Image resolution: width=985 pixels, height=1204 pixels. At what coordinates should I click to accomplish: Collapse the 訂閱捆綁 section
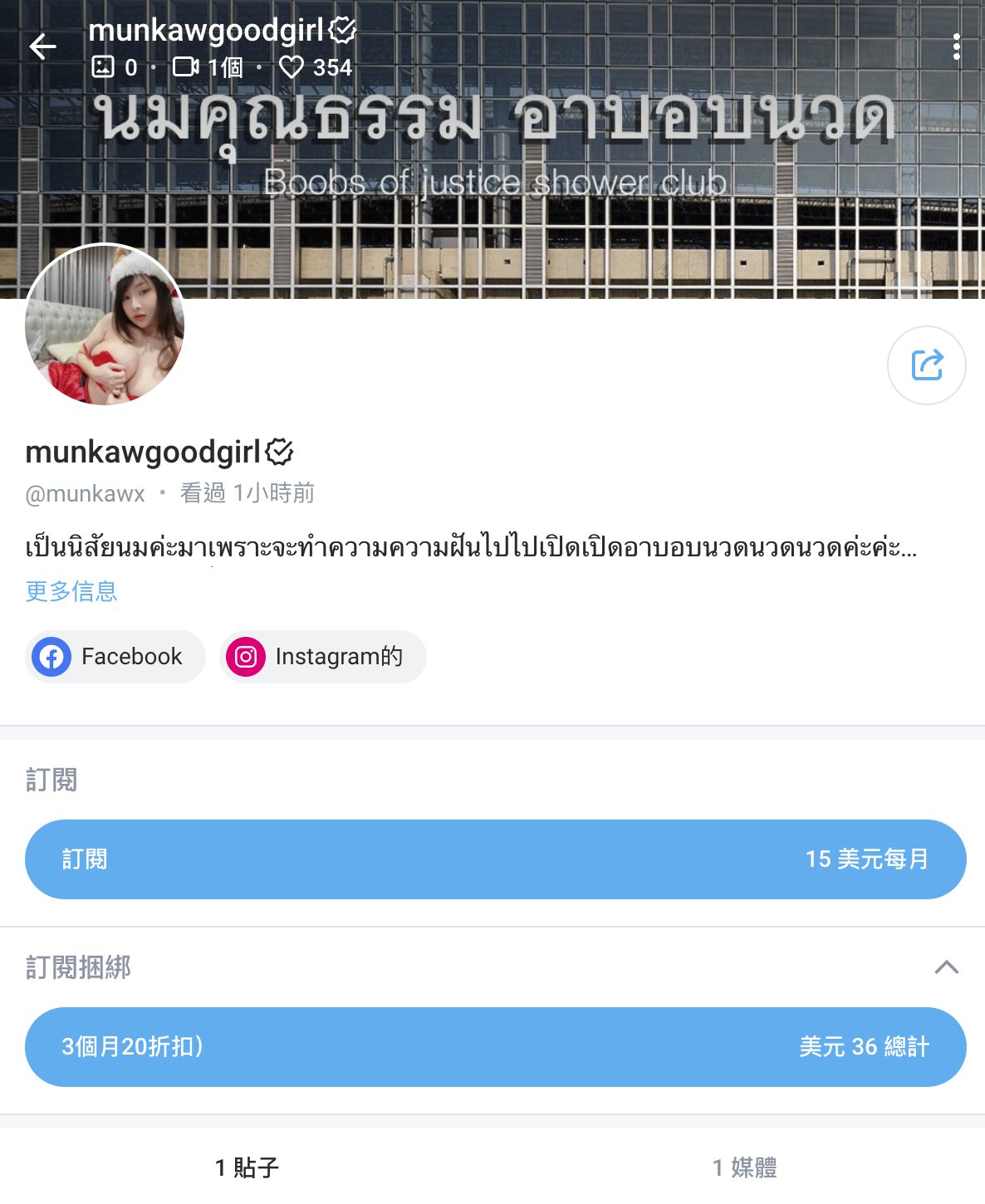(x=946, y=967)
